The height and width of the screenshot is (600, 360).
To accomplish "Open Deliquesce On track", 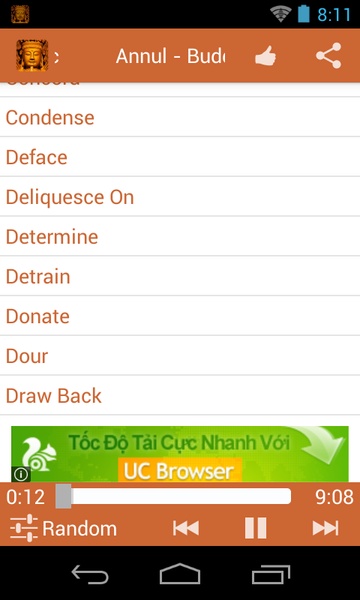I will click(x=180, y=197).
